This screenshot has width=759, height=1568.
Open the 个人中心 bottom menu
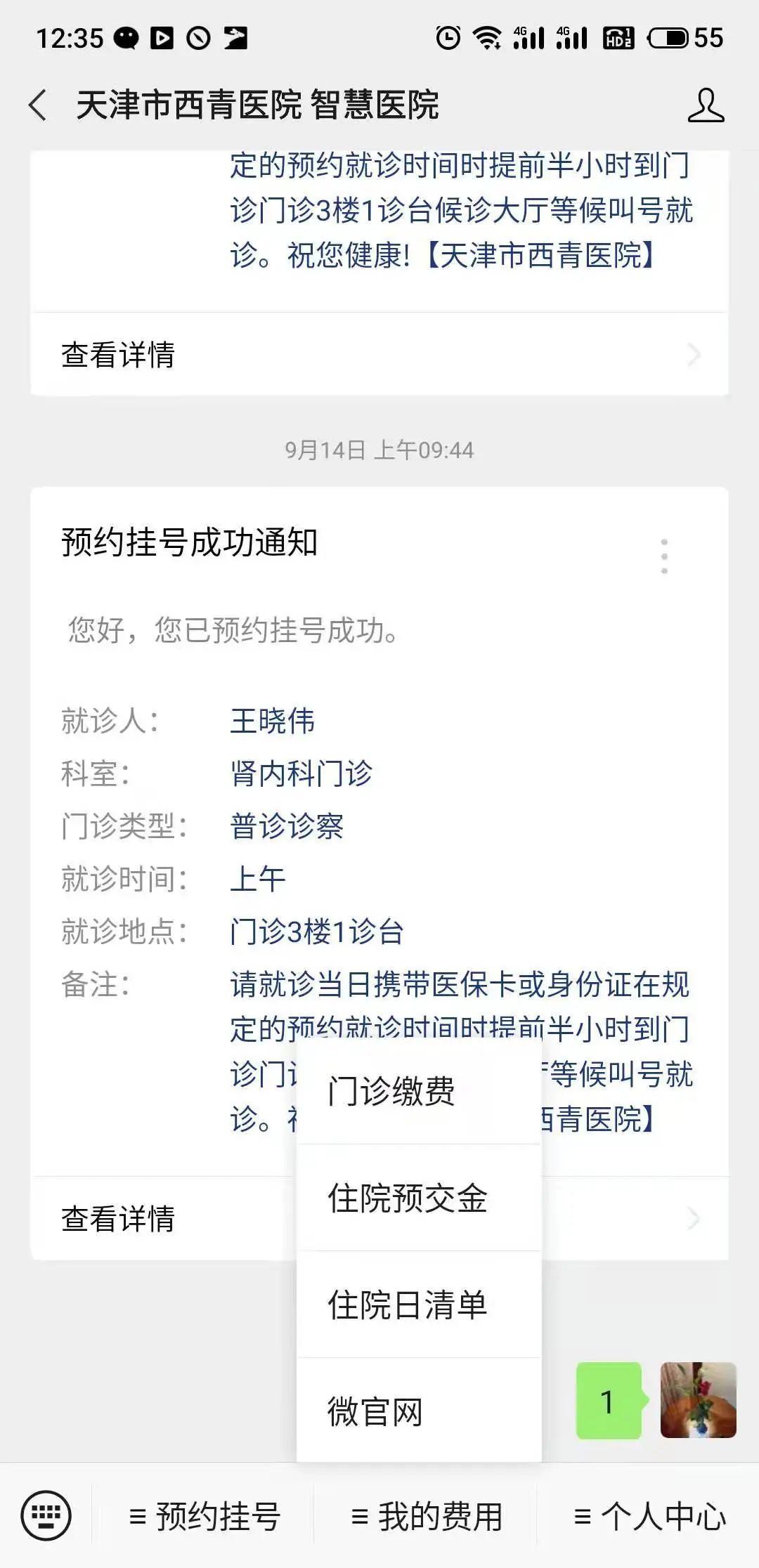click(649, 1516)
